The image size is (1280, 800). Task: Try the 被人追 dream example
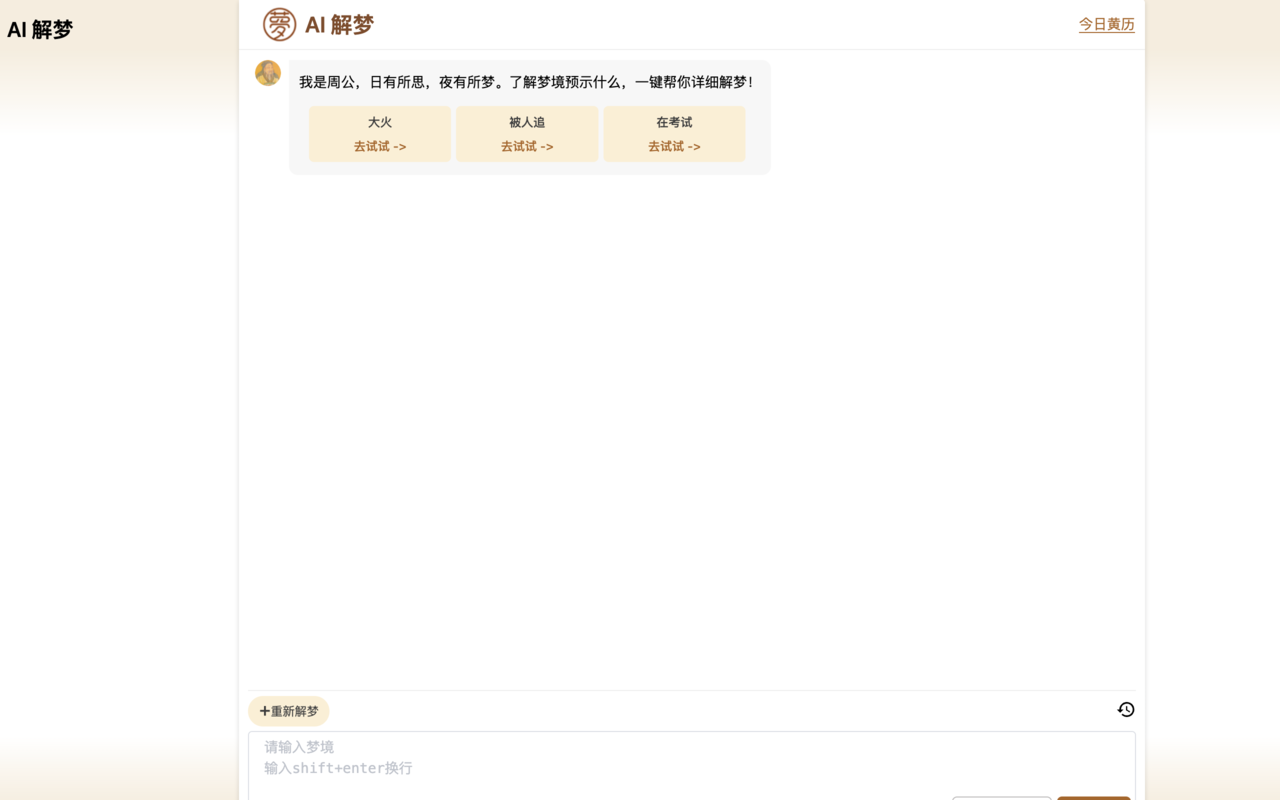527,135
